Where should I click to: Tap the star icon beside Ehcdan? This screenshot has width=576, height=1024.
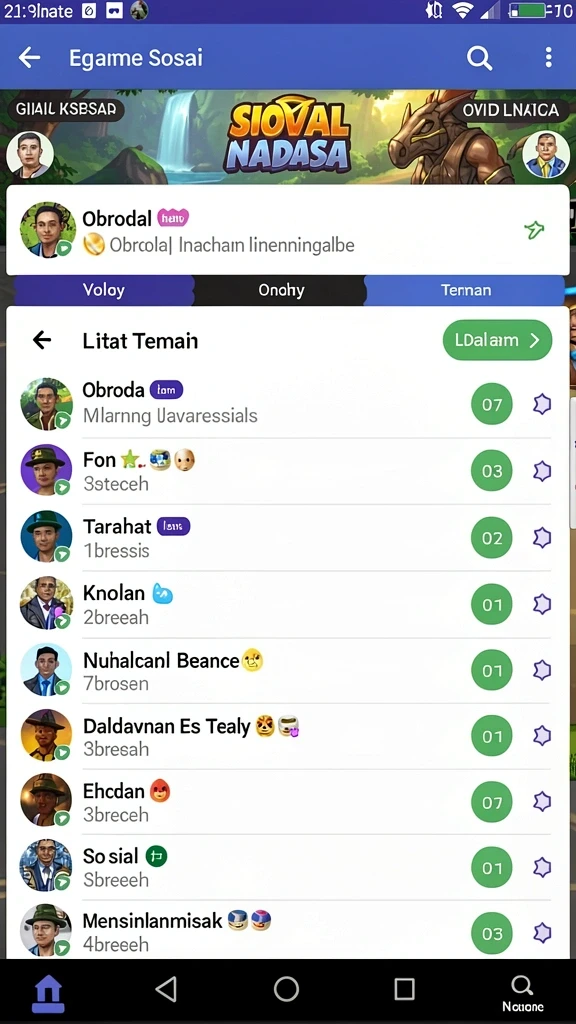click(542, 801)
